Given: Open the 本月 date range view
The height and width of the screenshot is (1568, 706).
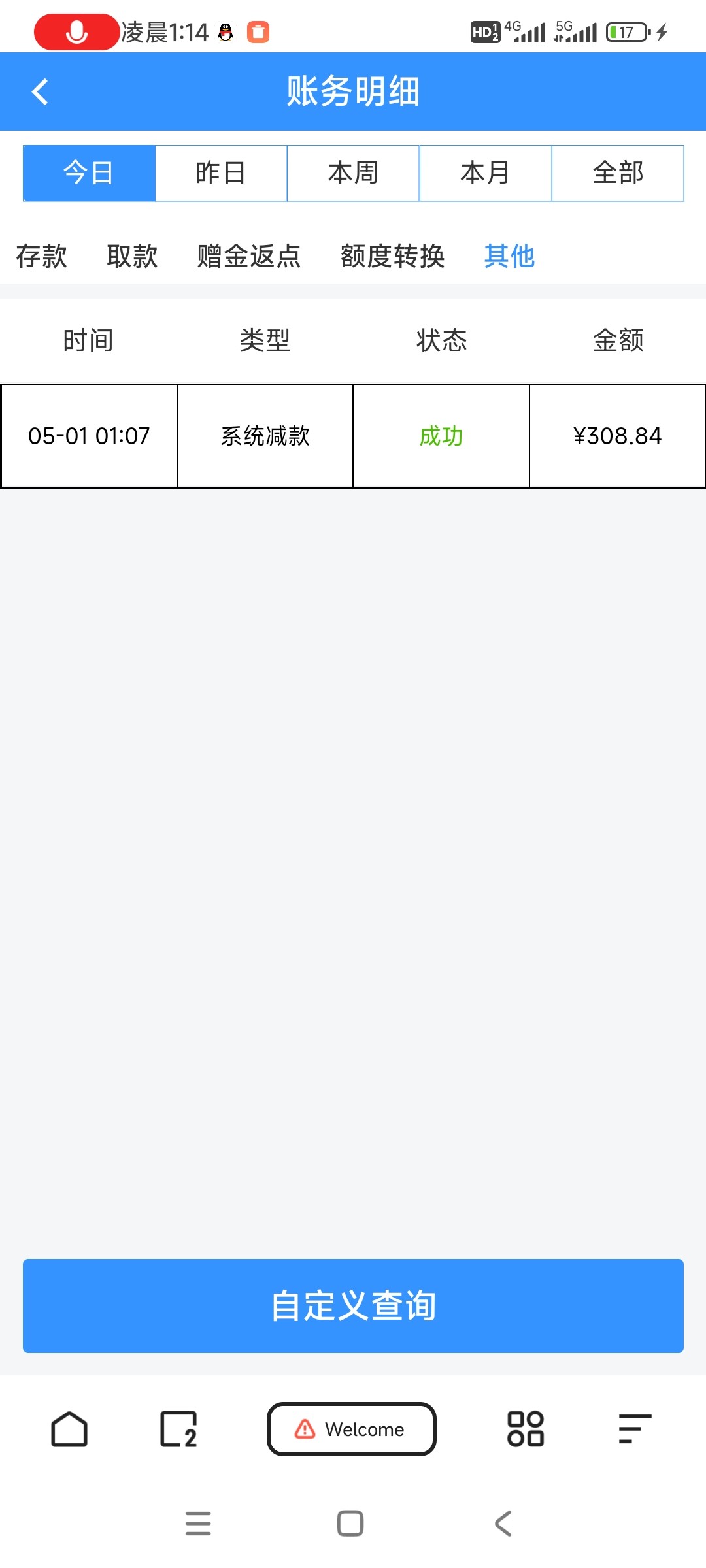Looking at the screenshot, I should point(485,172).
